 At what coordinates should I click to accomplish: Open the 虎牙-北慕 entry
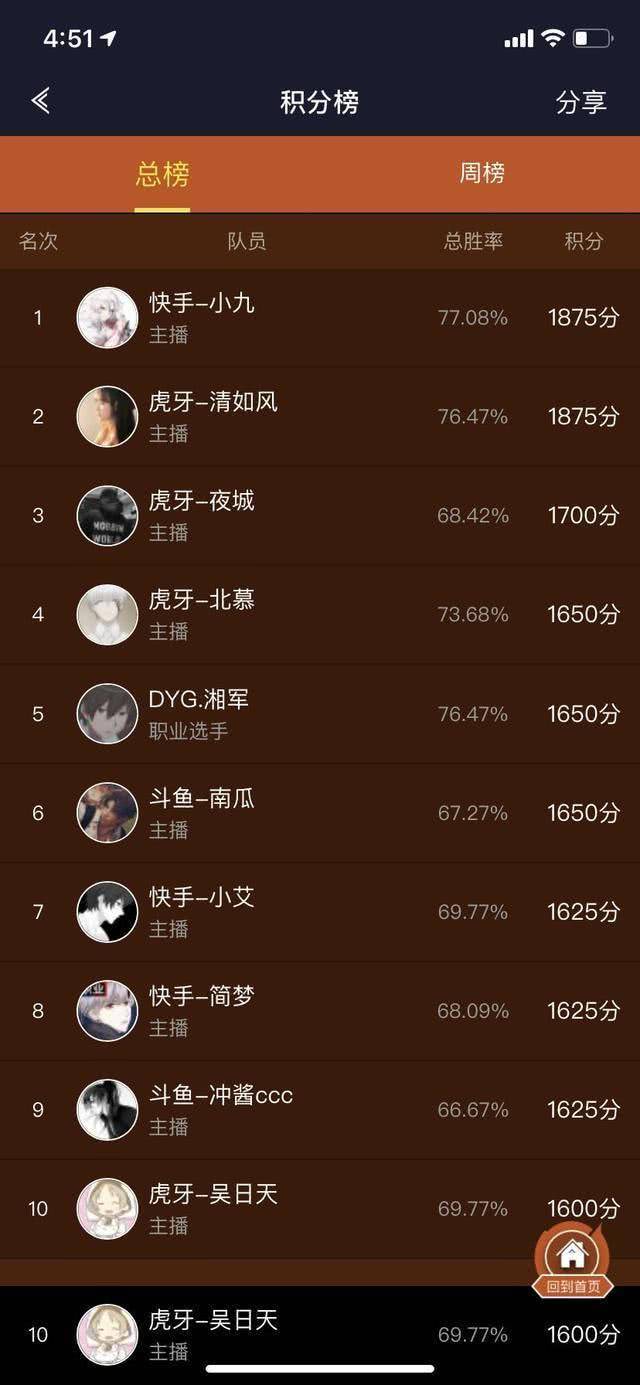(x=320, y=614)
